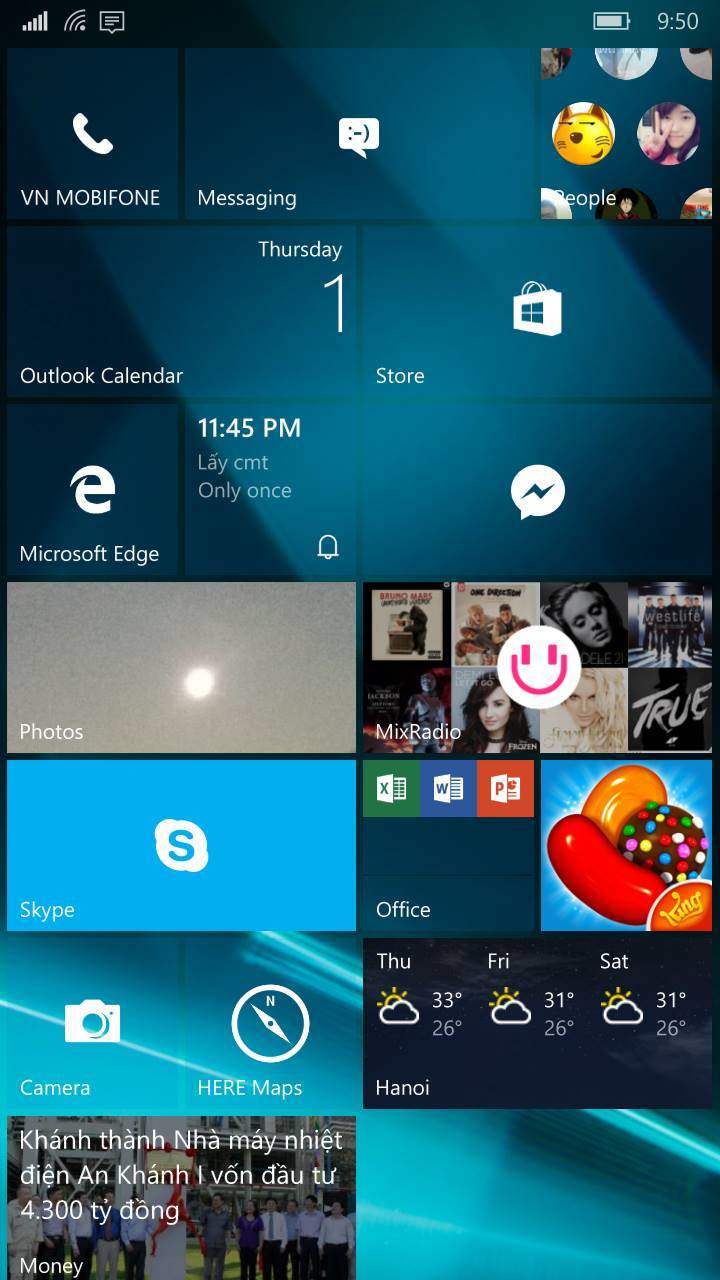The width and height of the screenshot is (720, 1280).
Task: Open the Camera app
Action: [x=92, y=1024]
